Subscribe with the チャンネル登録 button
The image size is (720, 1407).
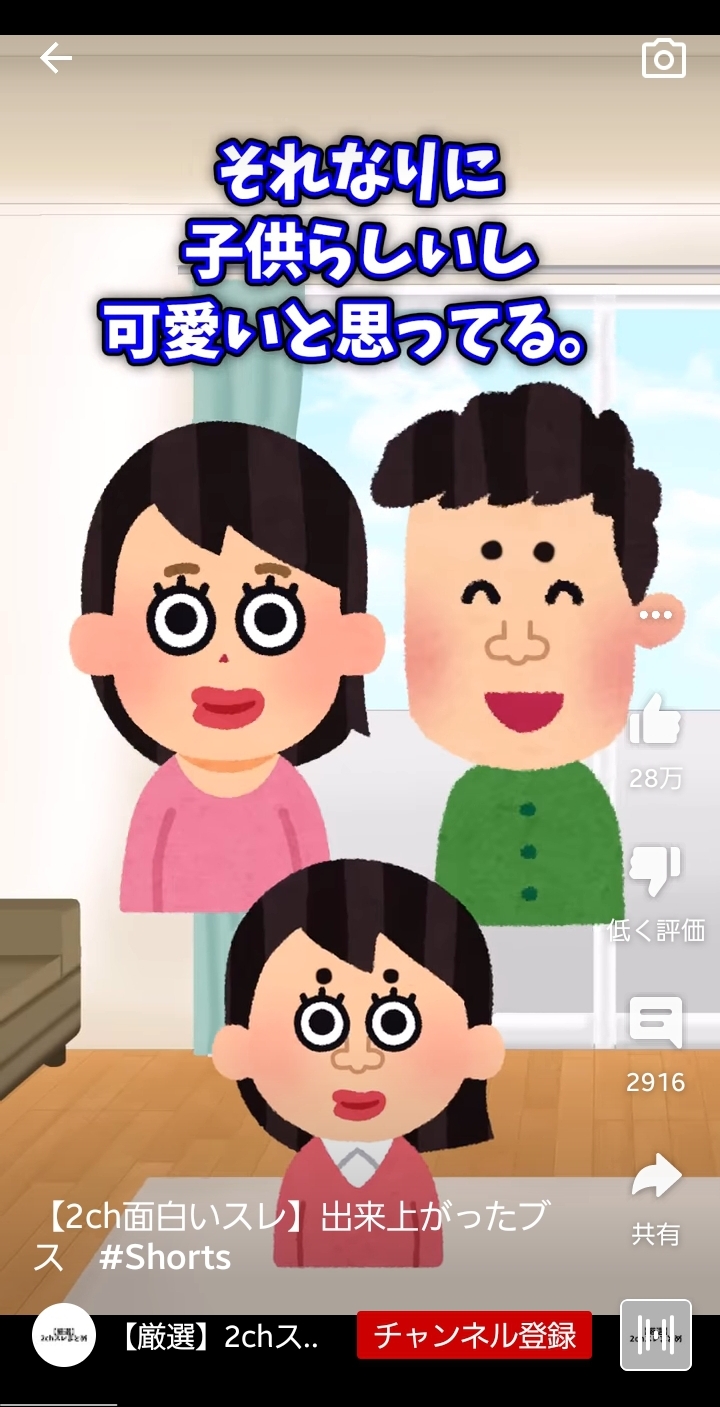pos(474,1335)
